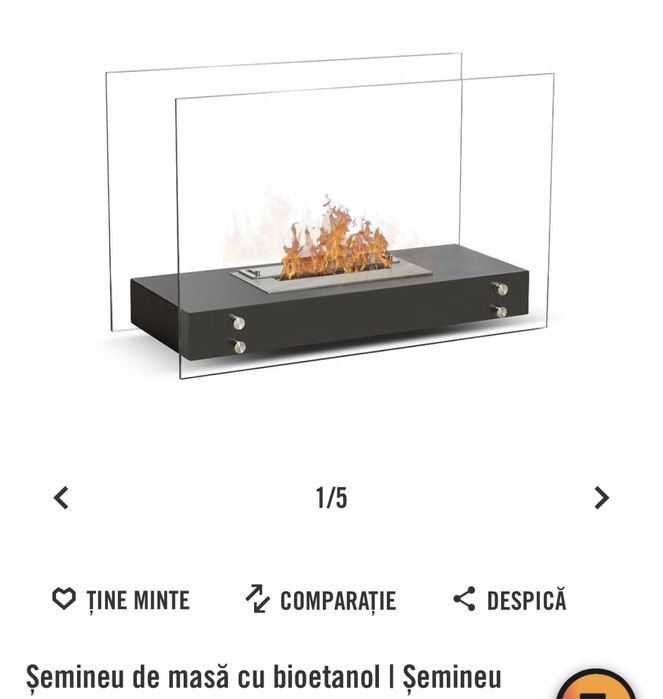Share product via Despică
Viewport: 663px width, 699px height.
[x=510, y=600]
